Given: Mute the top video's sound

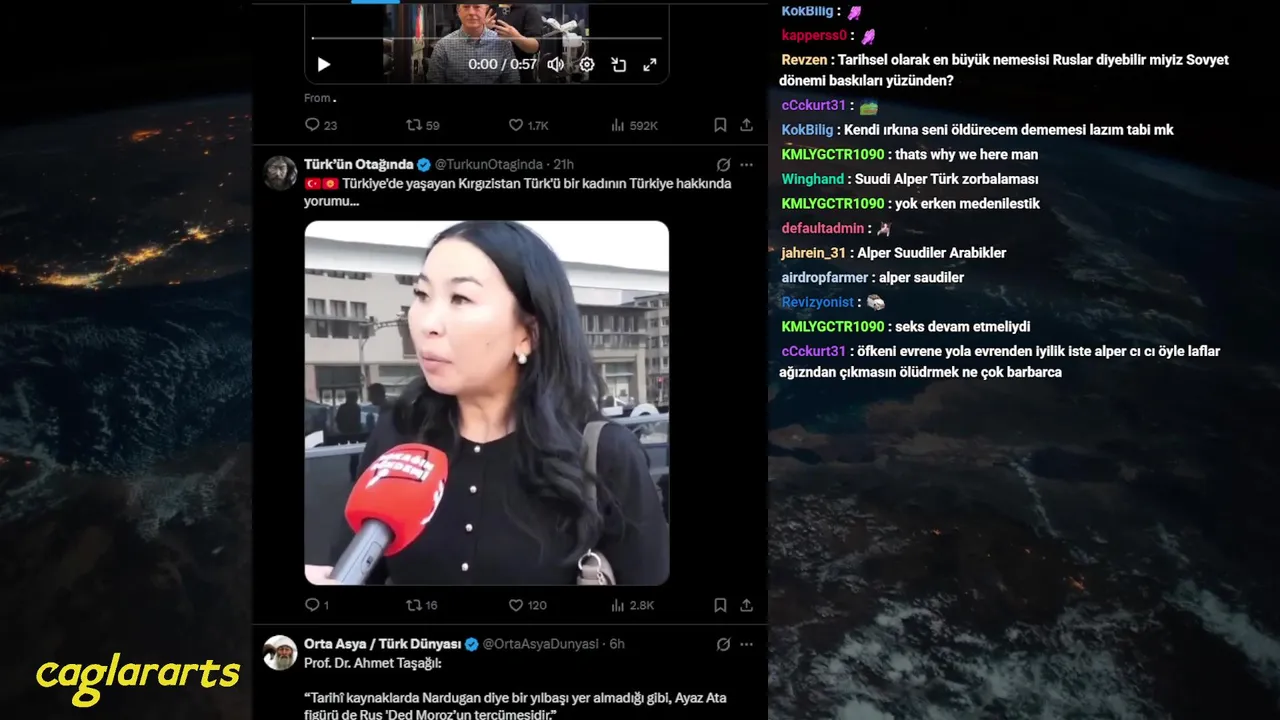Looking at the screenshot, I should pos(555,64).
